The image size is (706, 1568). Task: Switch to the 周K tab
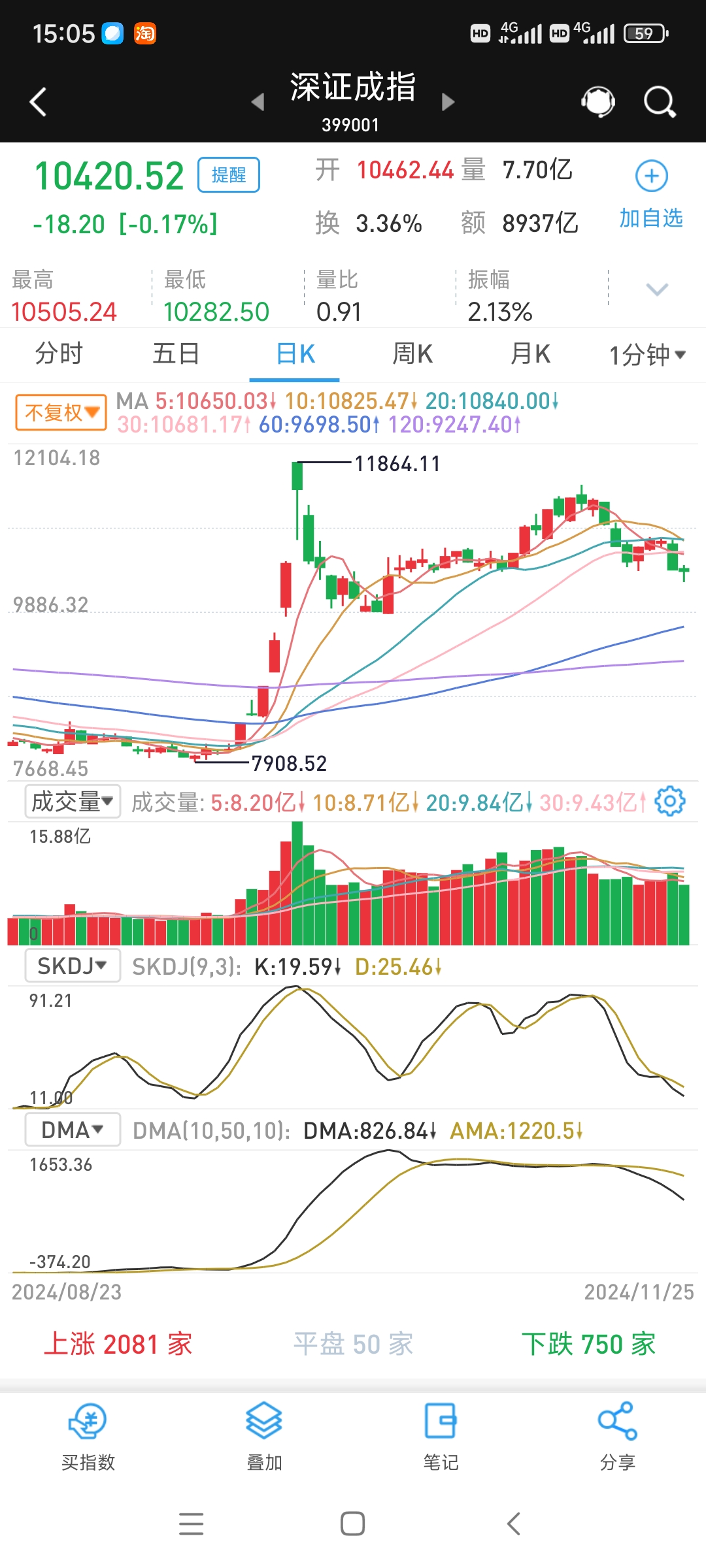(412, 353)
